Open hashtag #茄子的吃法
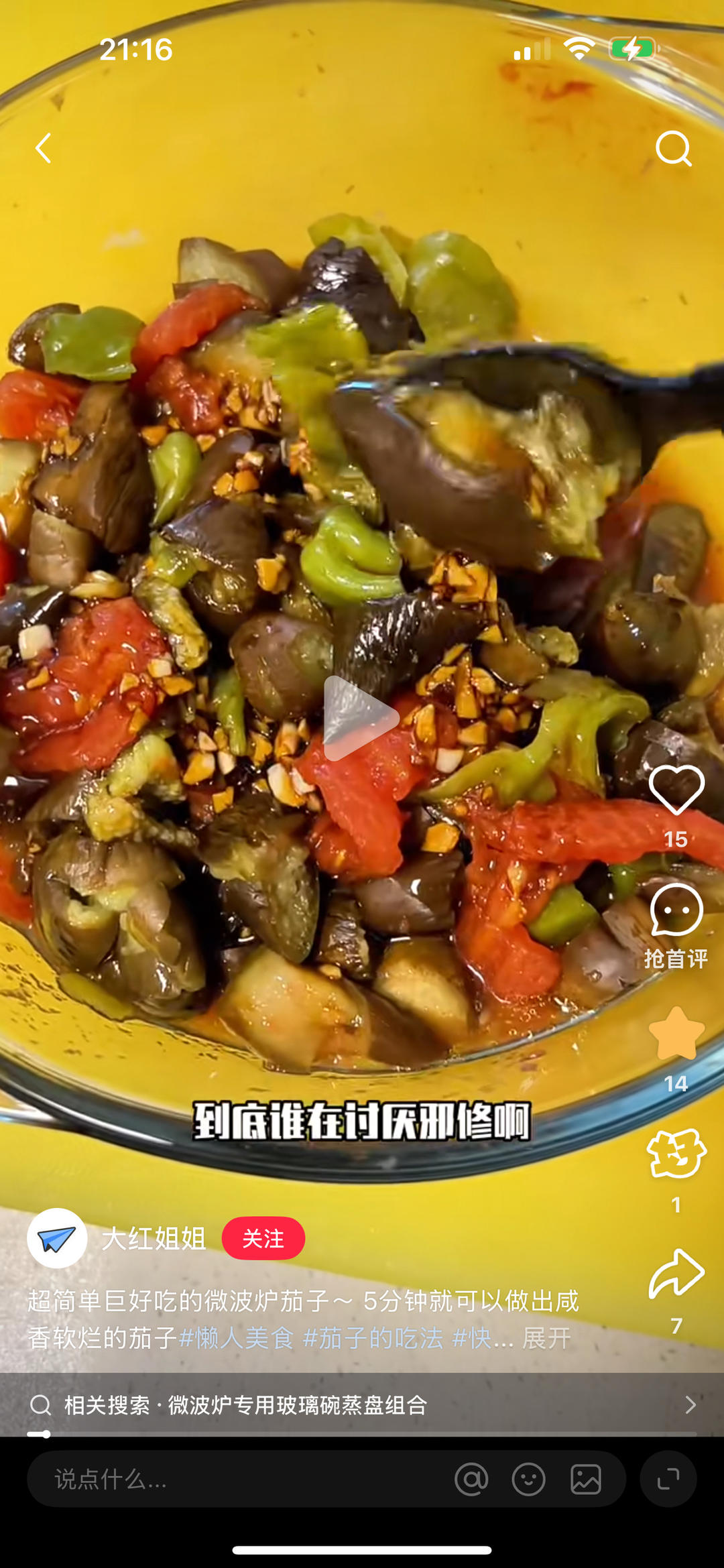Viewport: 724px width, 1568px height. pyautogui.click(x=373, y=1338)
